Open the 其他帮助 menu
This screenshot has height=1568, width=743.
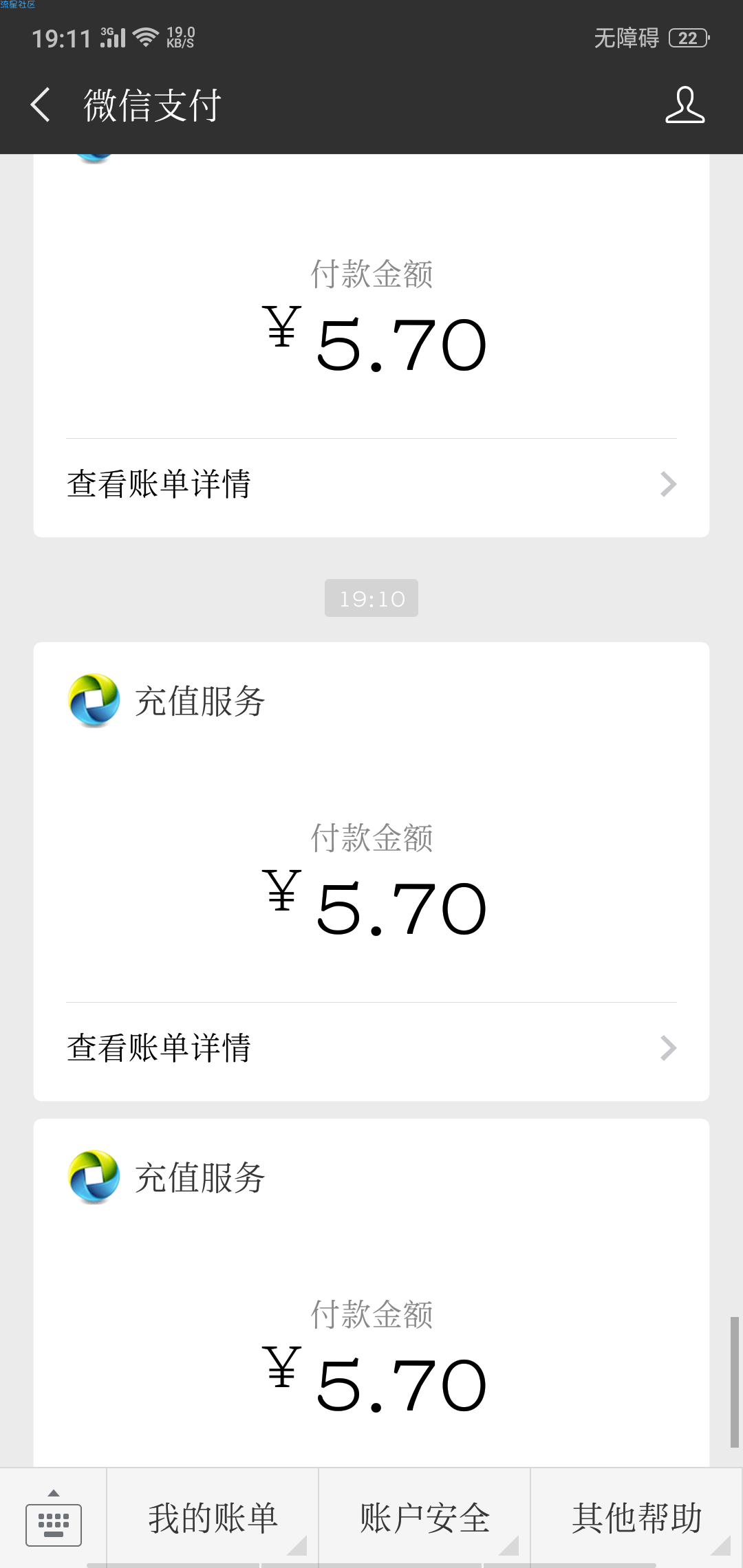pos(637,1518)
